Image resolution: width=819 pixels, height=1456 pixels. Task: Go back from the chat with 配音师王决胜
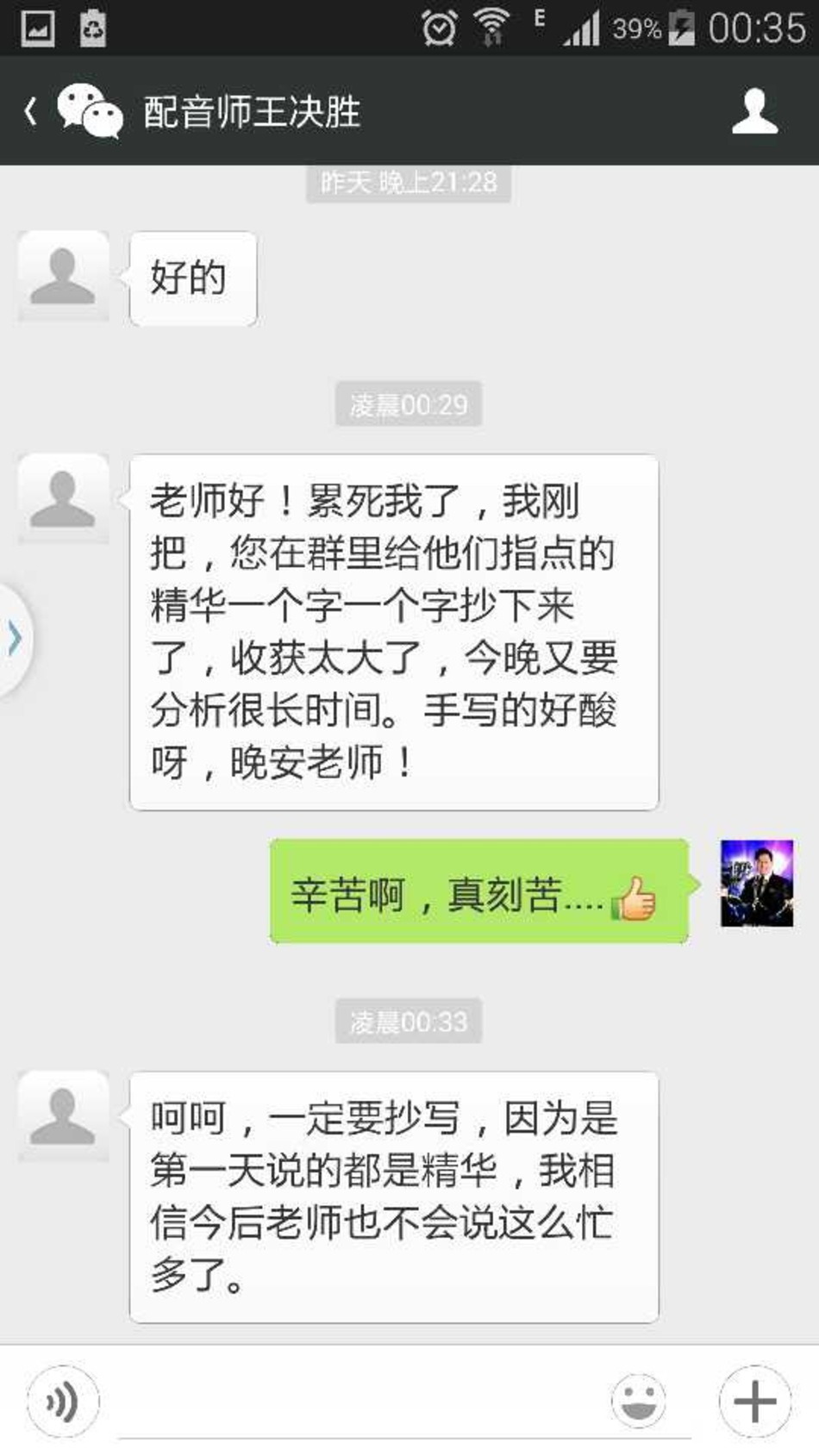[31, 111]
